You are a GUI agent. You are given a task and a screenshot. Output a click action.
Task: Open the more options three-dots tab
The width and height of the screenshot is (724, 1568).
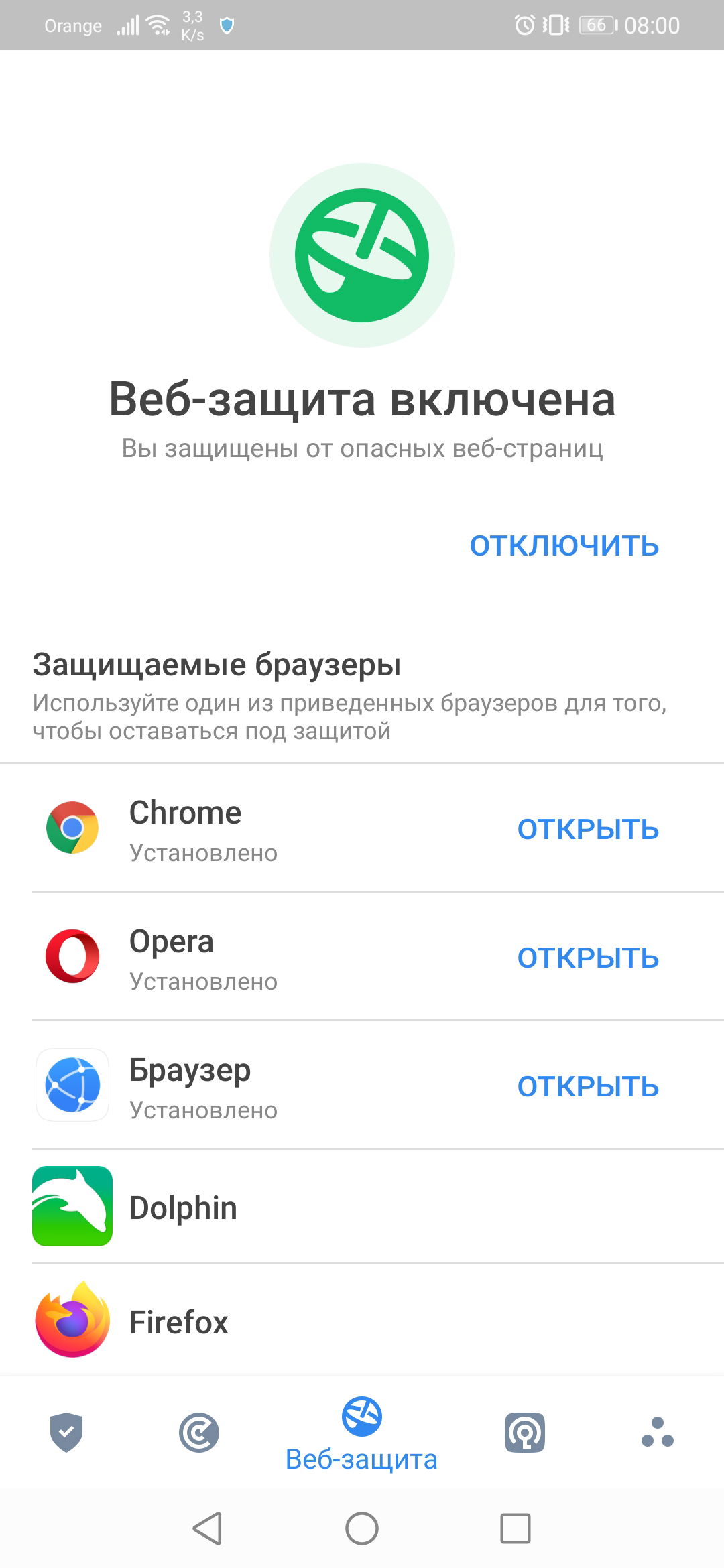point(657,1432)
